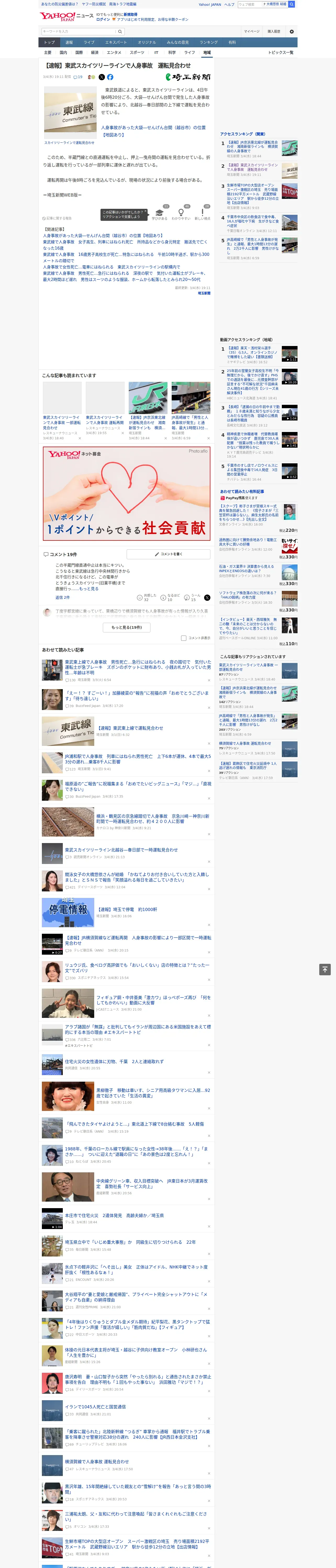This screenshot has height=1568, width=336.
Task: Jump back to page top
Action: tap(325, 969)
